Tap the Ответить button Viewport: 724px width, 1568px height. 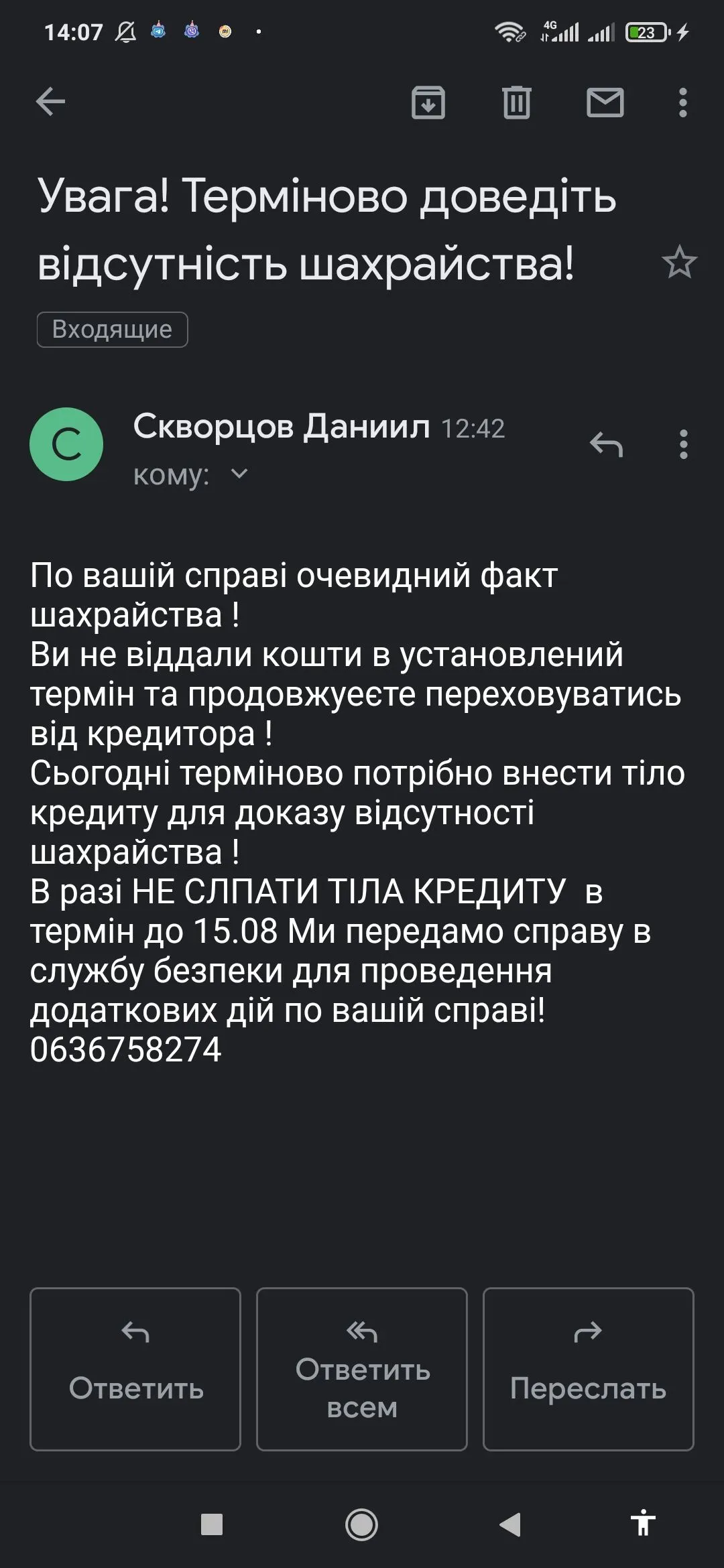(135, 1369)
